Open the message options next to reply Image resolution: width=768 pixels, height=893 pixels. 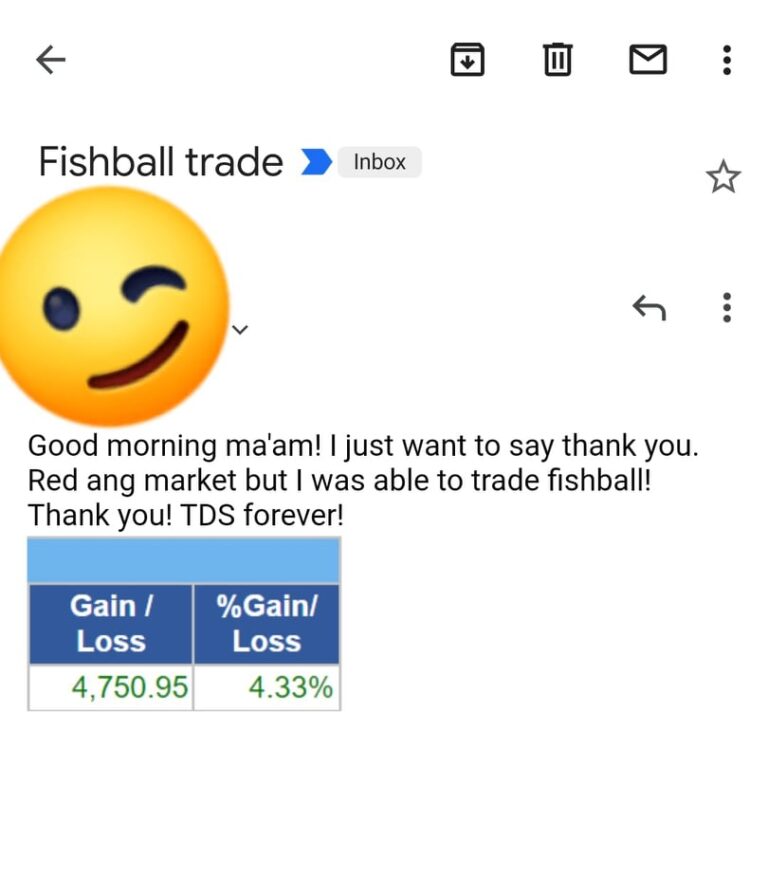tap(727, 307)
